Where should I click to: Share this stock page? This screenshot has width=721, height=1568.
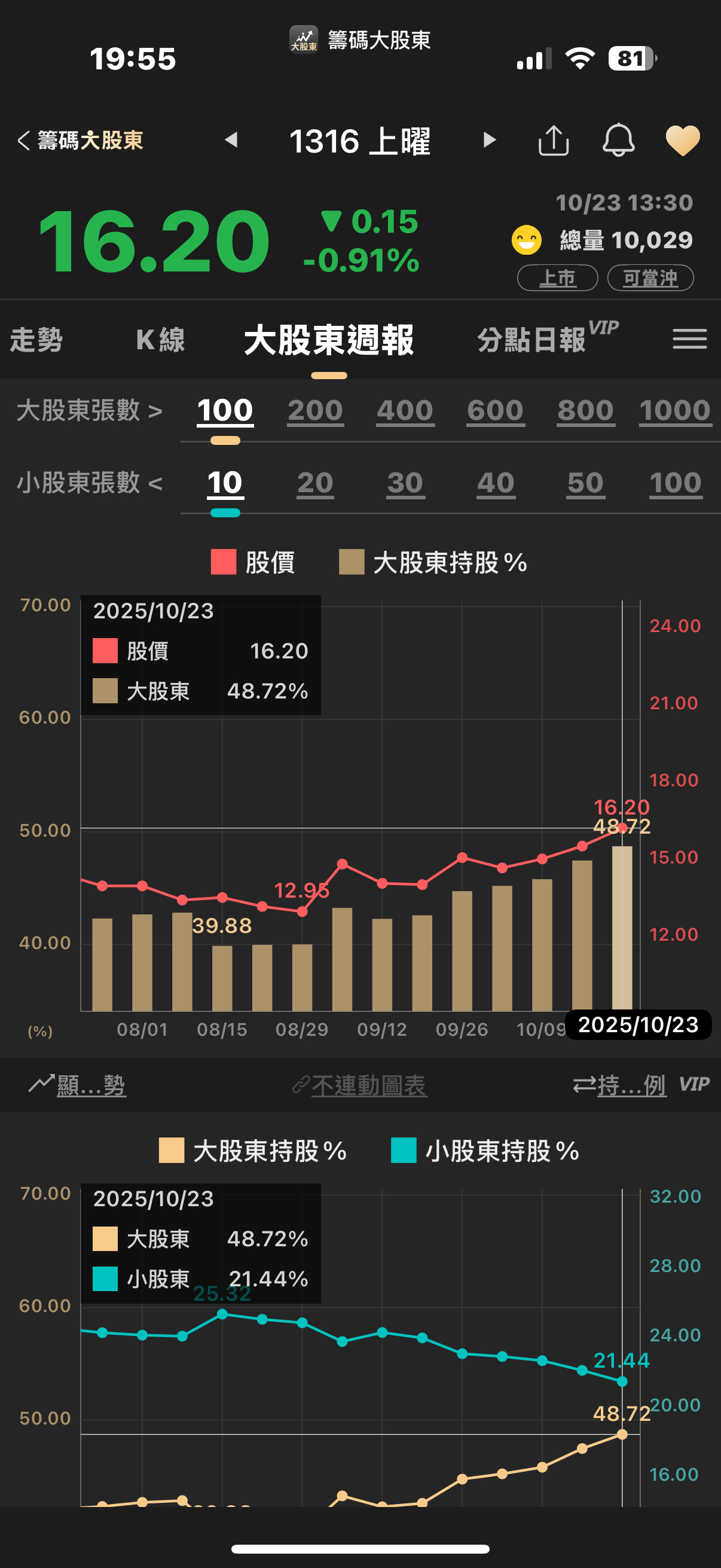[x=553, y=141]
